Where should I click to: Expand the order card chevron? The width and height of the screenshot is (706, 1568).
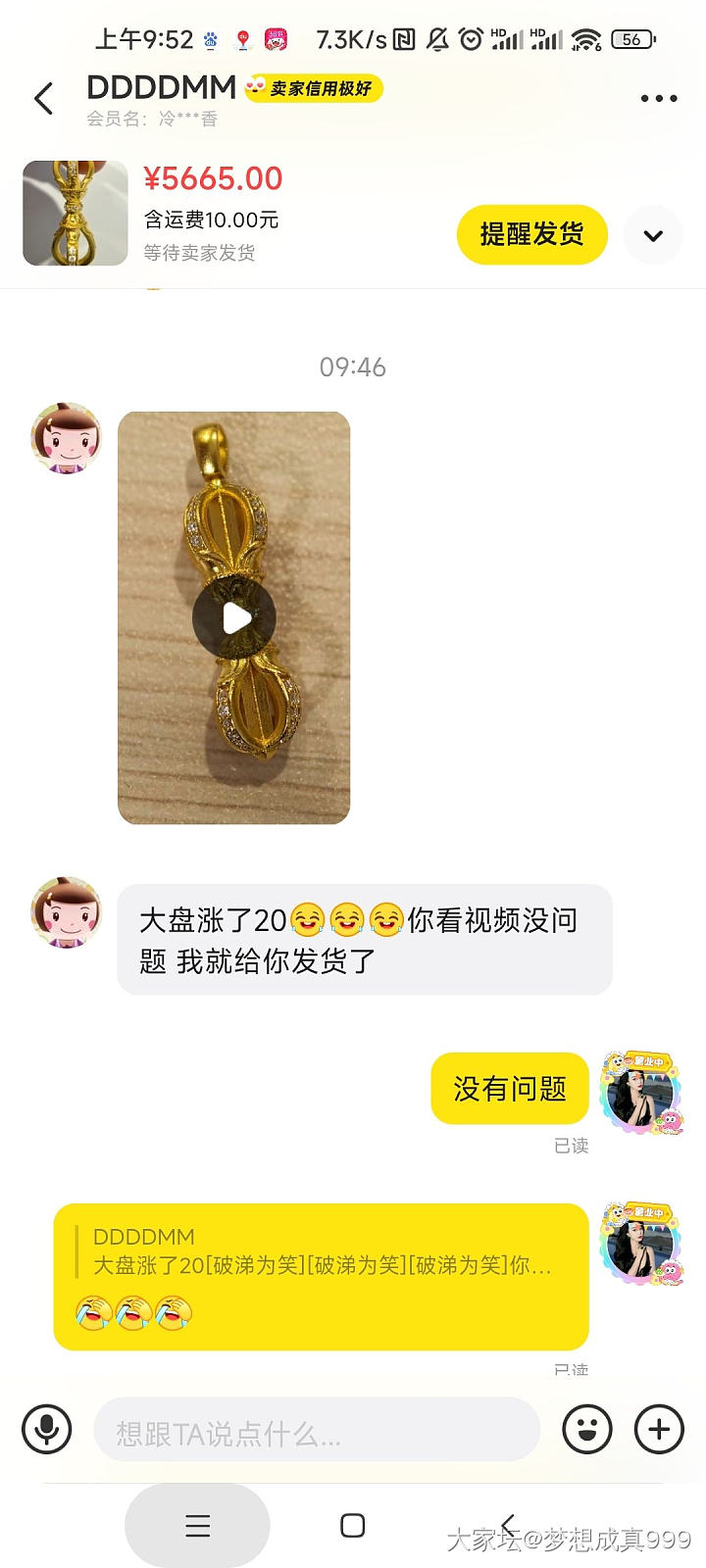653,235
